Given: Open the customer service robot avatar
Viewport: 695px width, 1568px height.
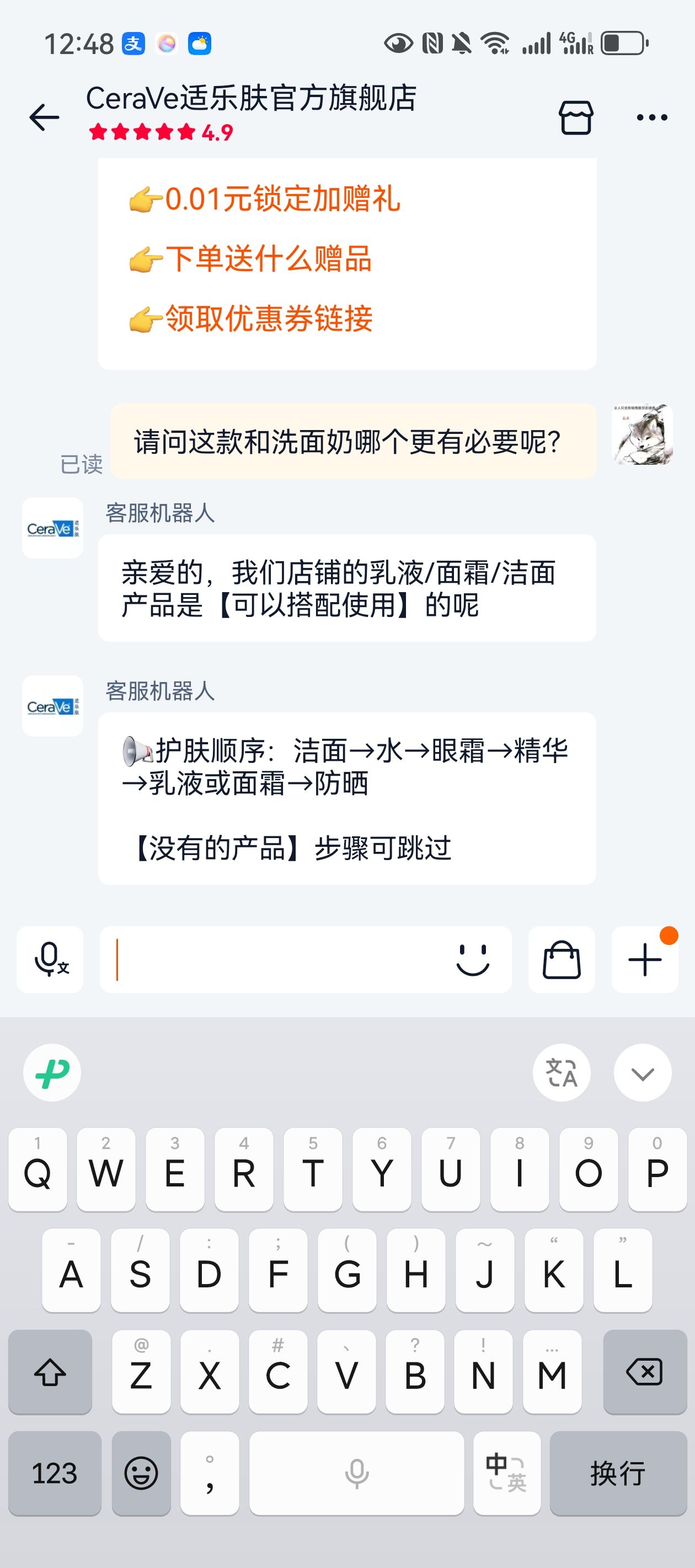Looking at the screenshot, I should [x=52, y=528].
